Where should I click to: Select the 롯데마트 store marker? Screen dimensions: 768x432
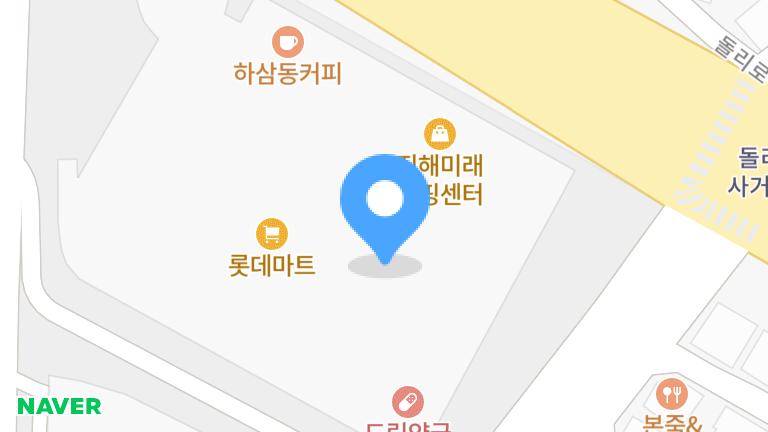pos(272,234)
